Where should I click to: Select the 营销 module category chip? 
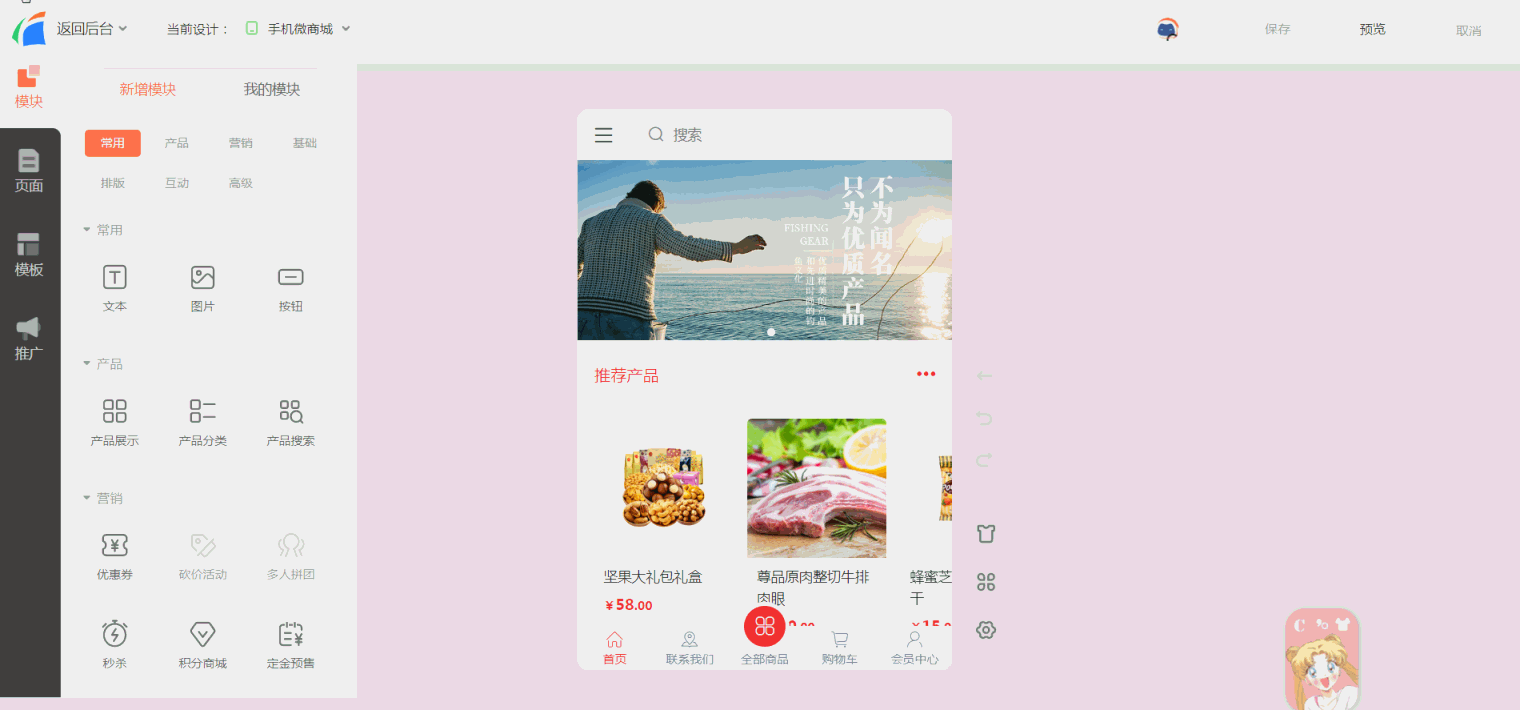click(241, 143)
